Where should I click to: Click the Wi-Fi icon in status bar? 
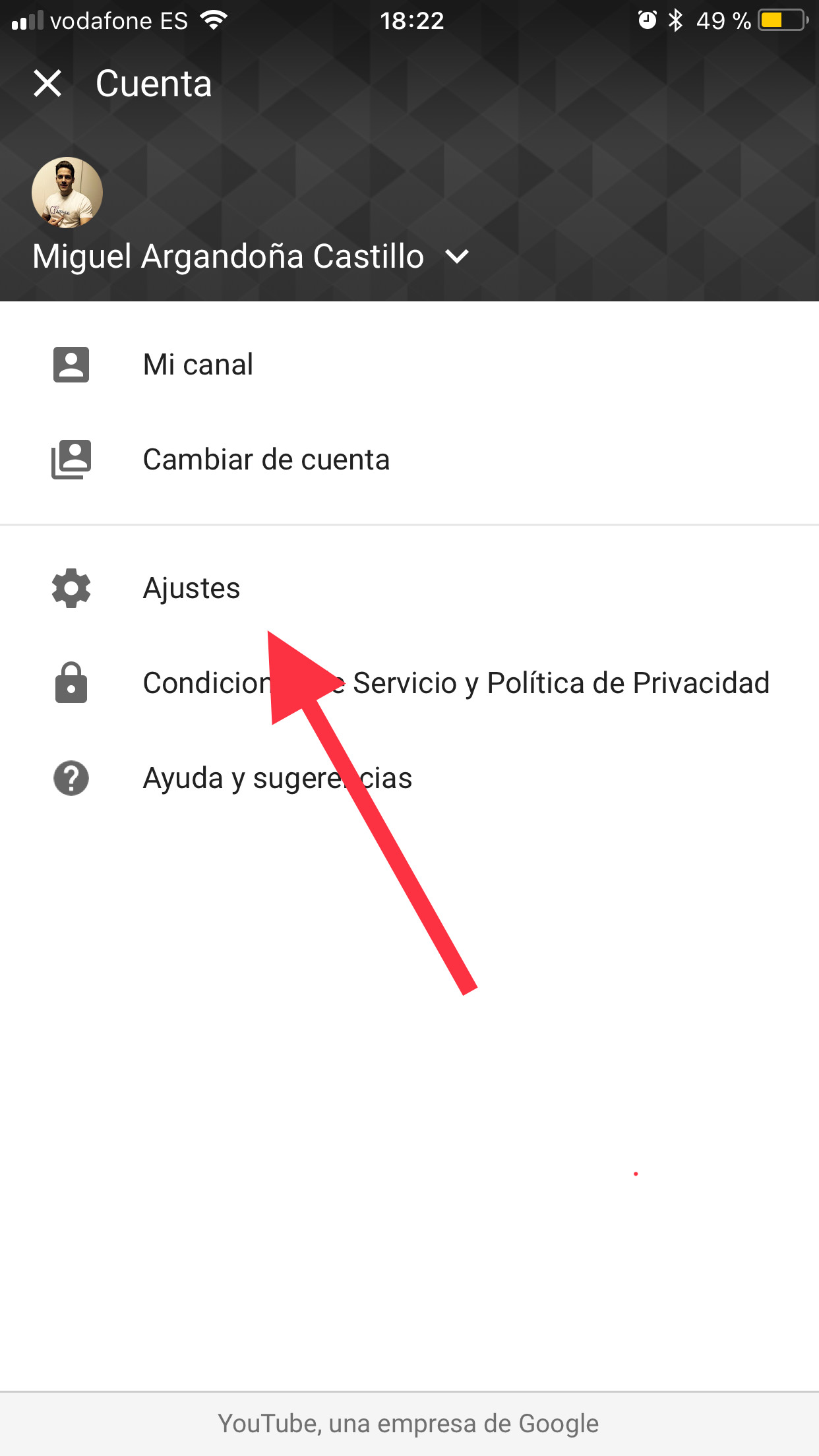(212, 20)
